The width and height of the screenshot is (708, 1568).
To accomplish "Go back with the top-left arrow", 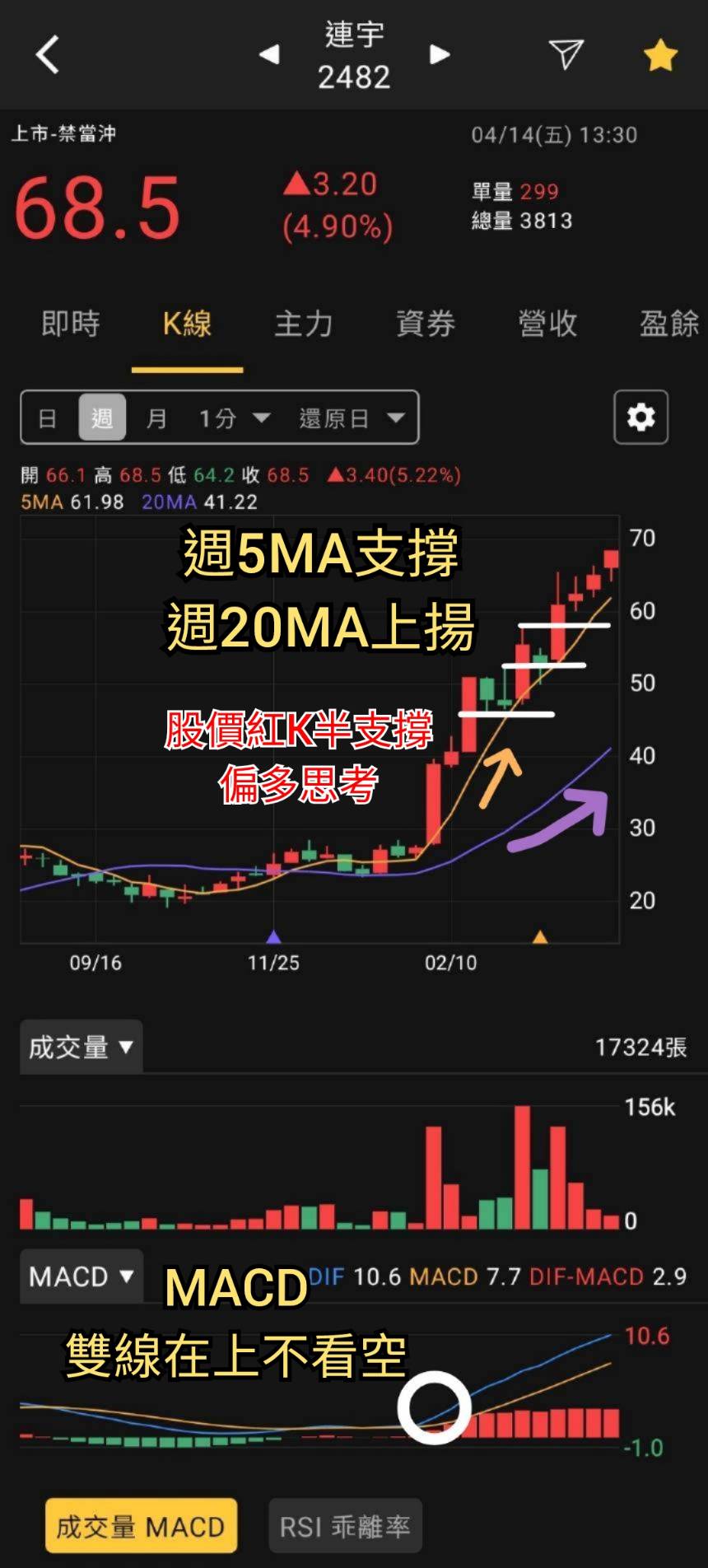I will (x=48, y=55).
